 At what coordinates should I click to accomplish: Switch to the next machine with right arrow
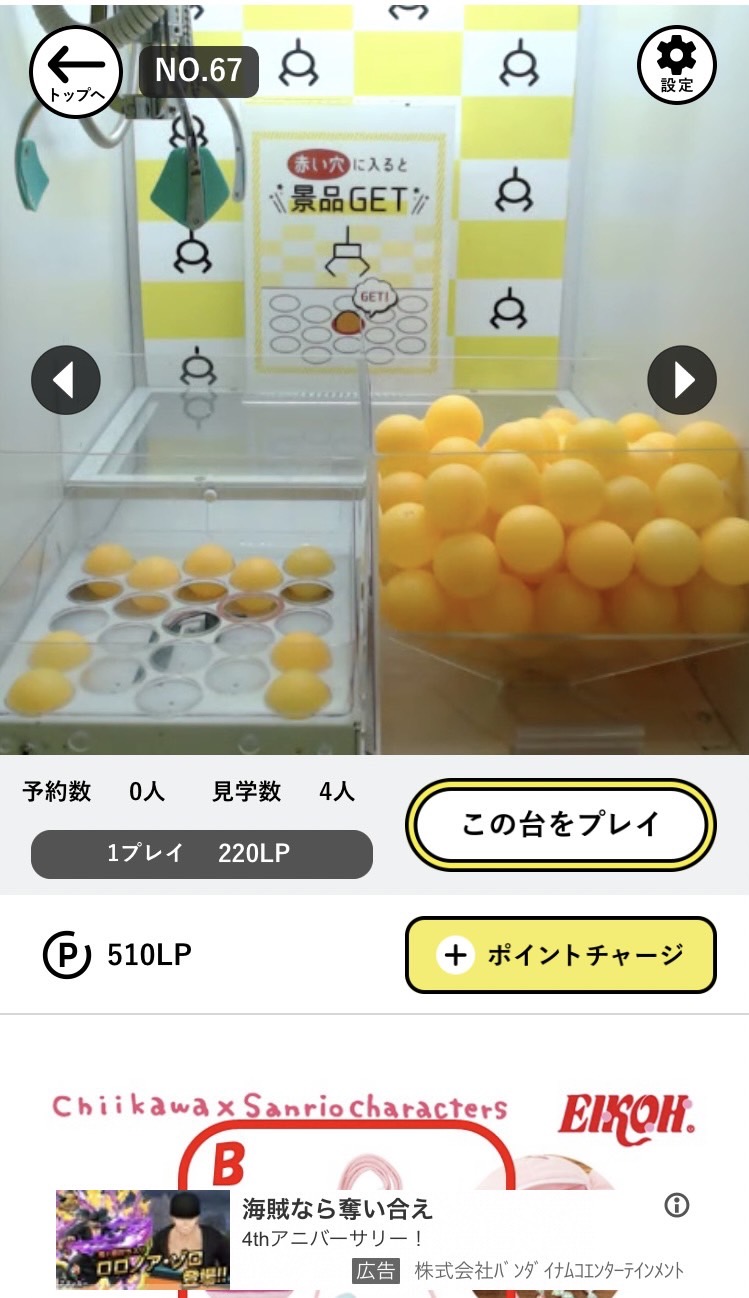click(682, 380)
